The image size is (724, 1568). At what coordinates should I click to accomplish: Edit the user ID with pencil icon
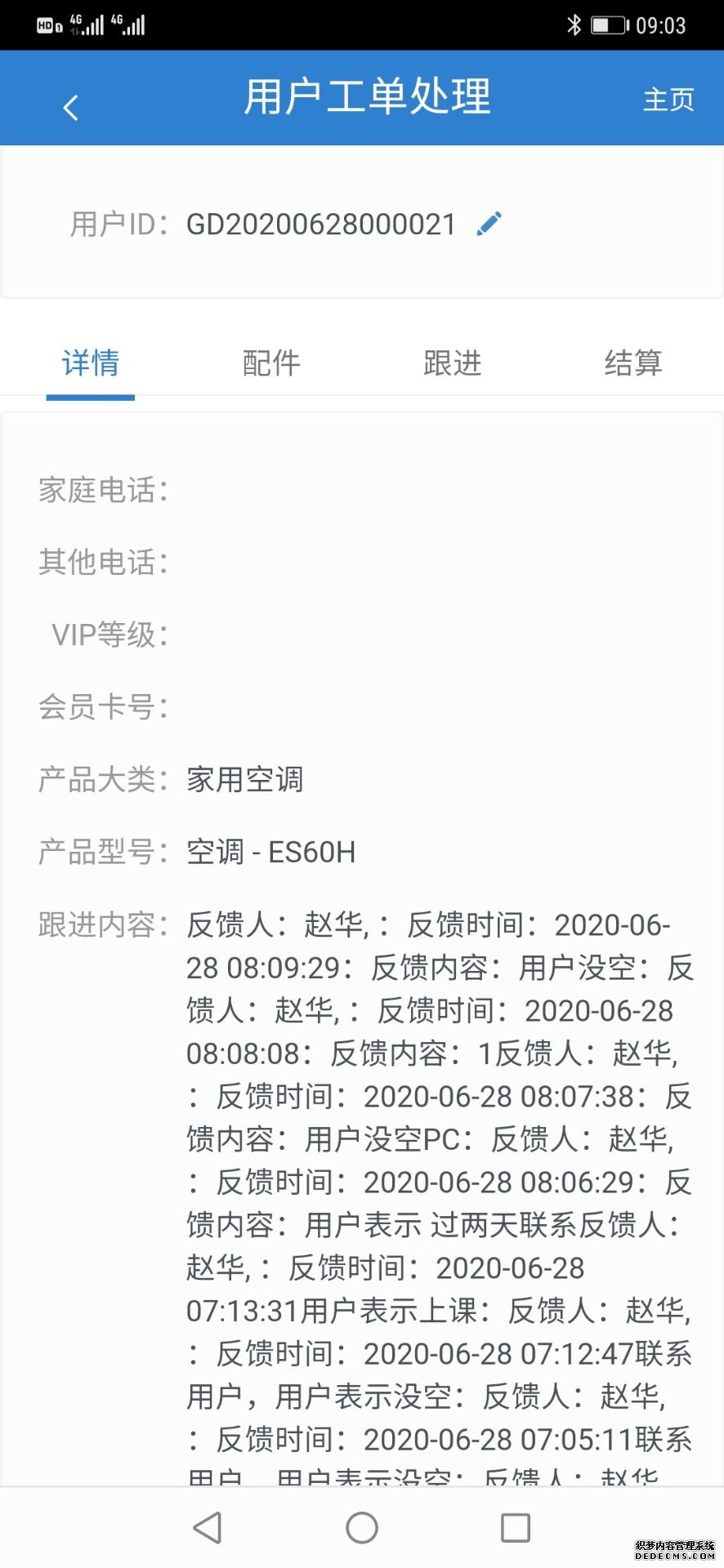[489, 224]
